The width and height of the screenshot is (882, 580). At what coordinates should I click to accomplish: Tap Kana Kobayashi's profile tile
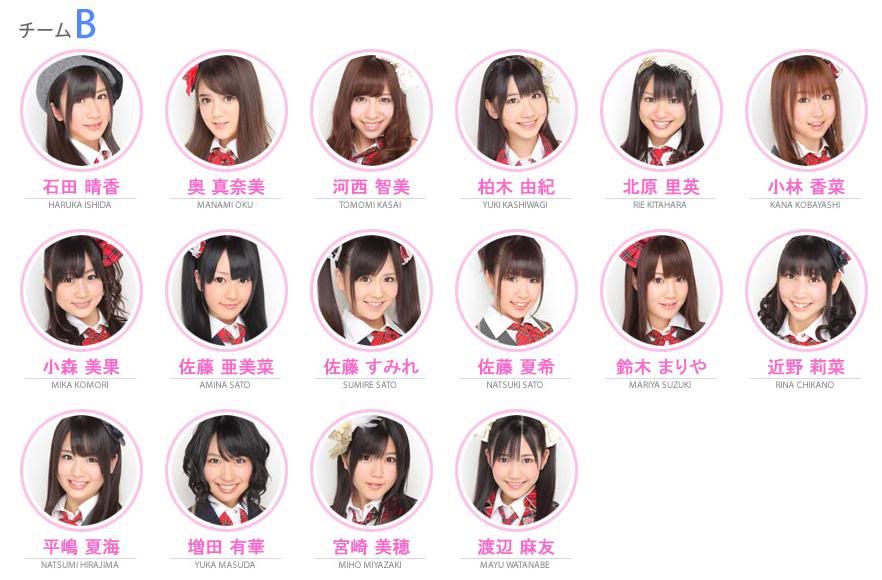pyautogui.click(x=806, y=110)
